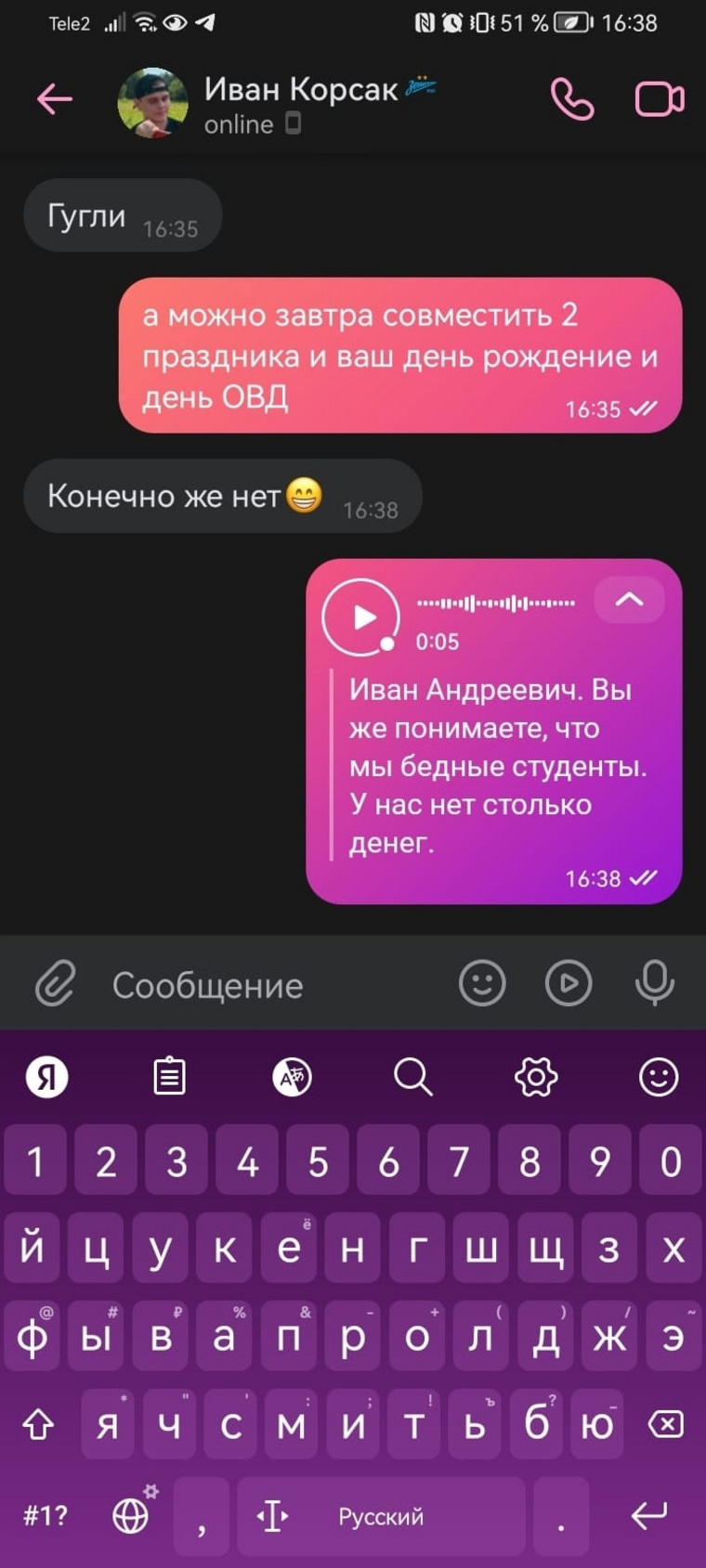Start a video call with Иван Корсак
The width and height of the screenshot is (706, 1568).
(x=660, y=99)
